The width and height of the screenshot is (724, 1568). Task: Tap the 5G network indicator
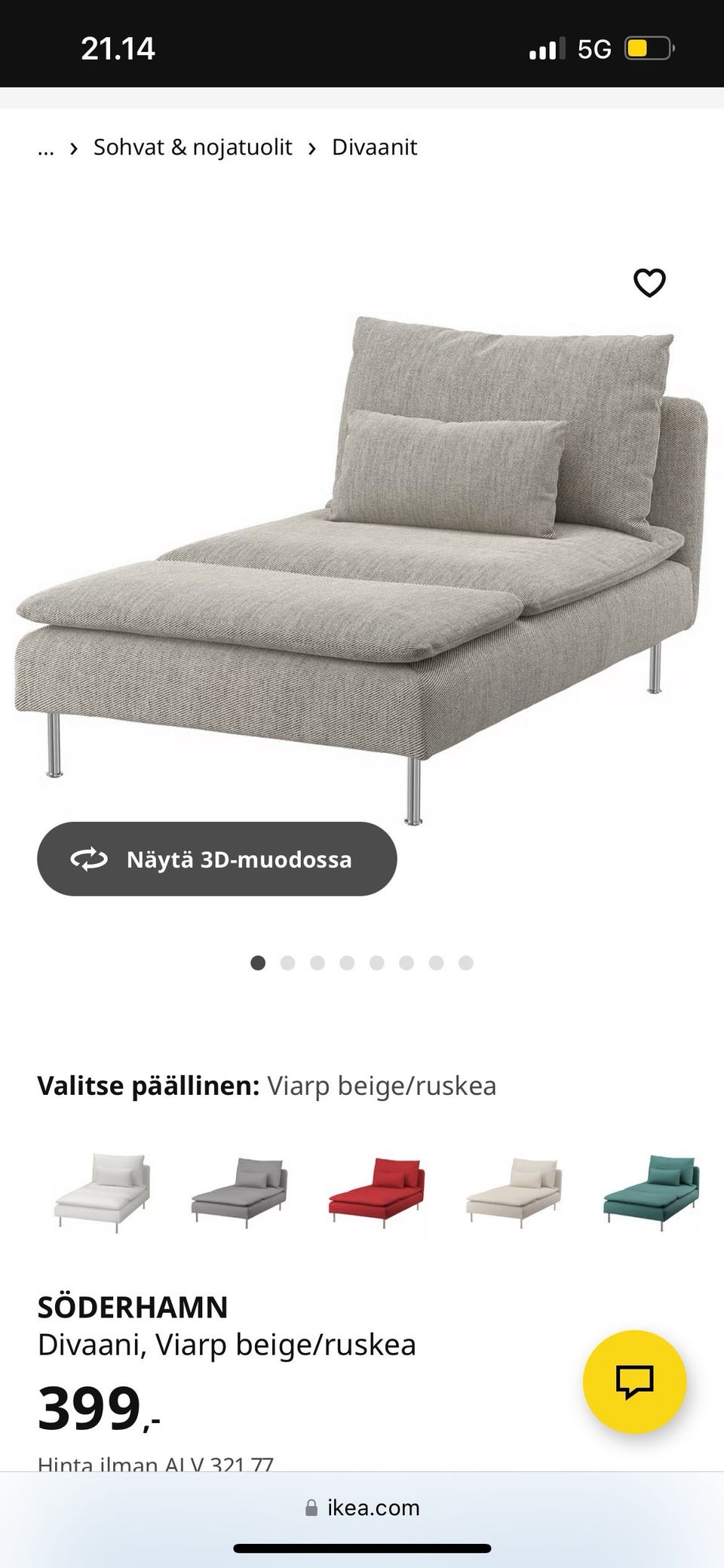pyautogui.click(x=595, y=47)
